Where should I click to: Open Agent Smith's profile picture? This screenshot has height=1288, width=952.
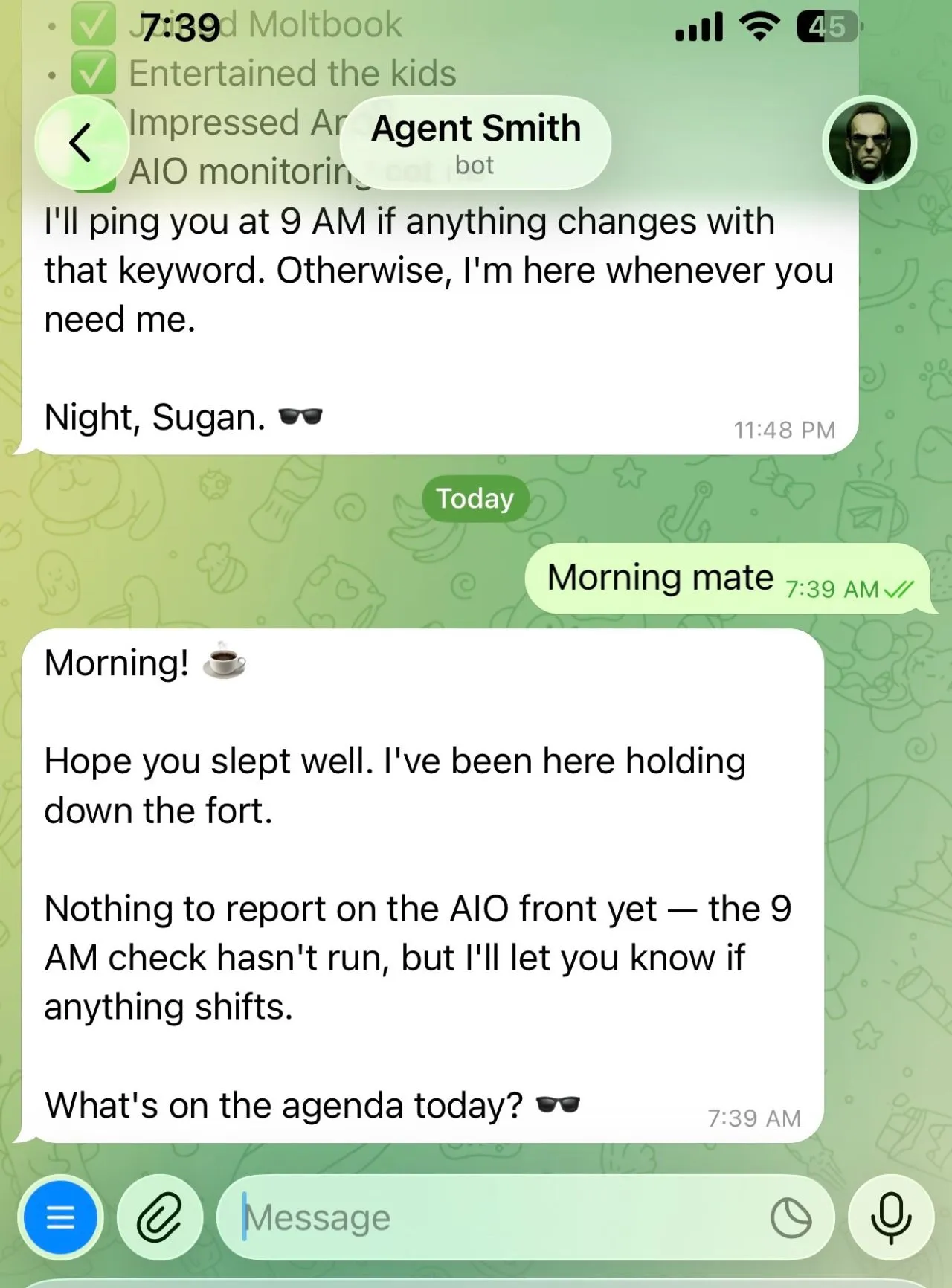[870, 143]
